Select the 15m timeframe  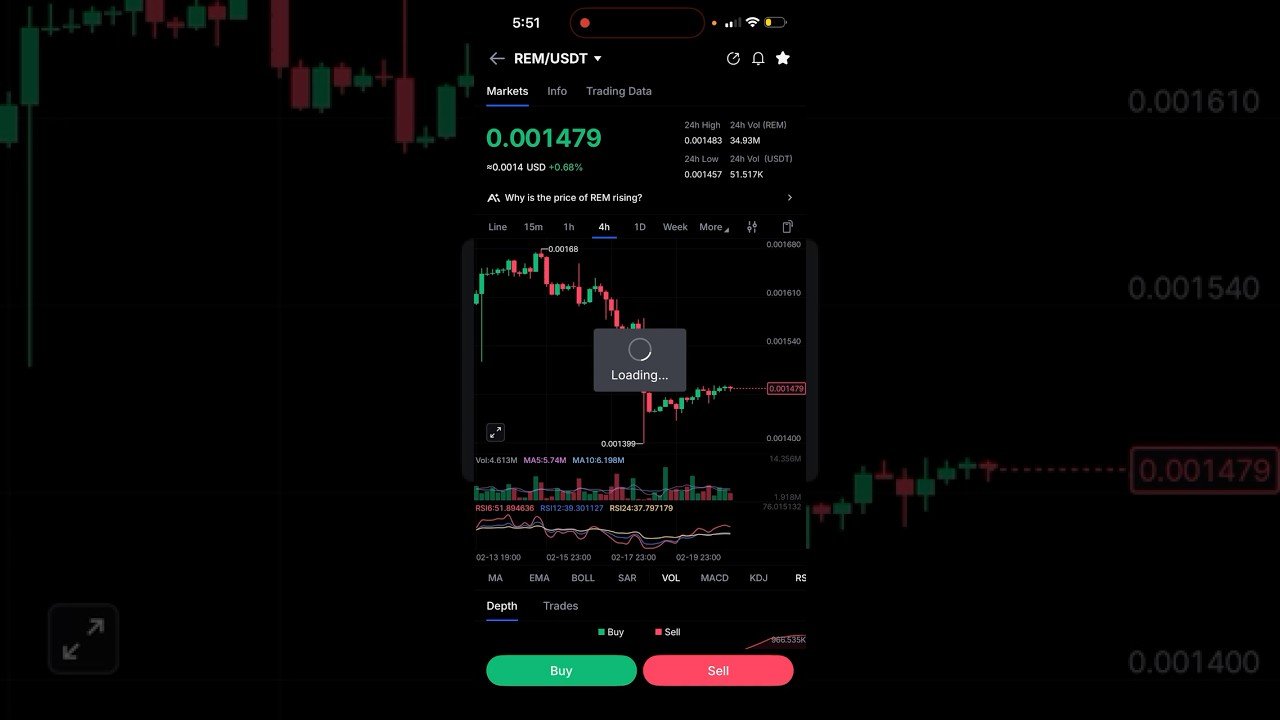coord(533,227)
